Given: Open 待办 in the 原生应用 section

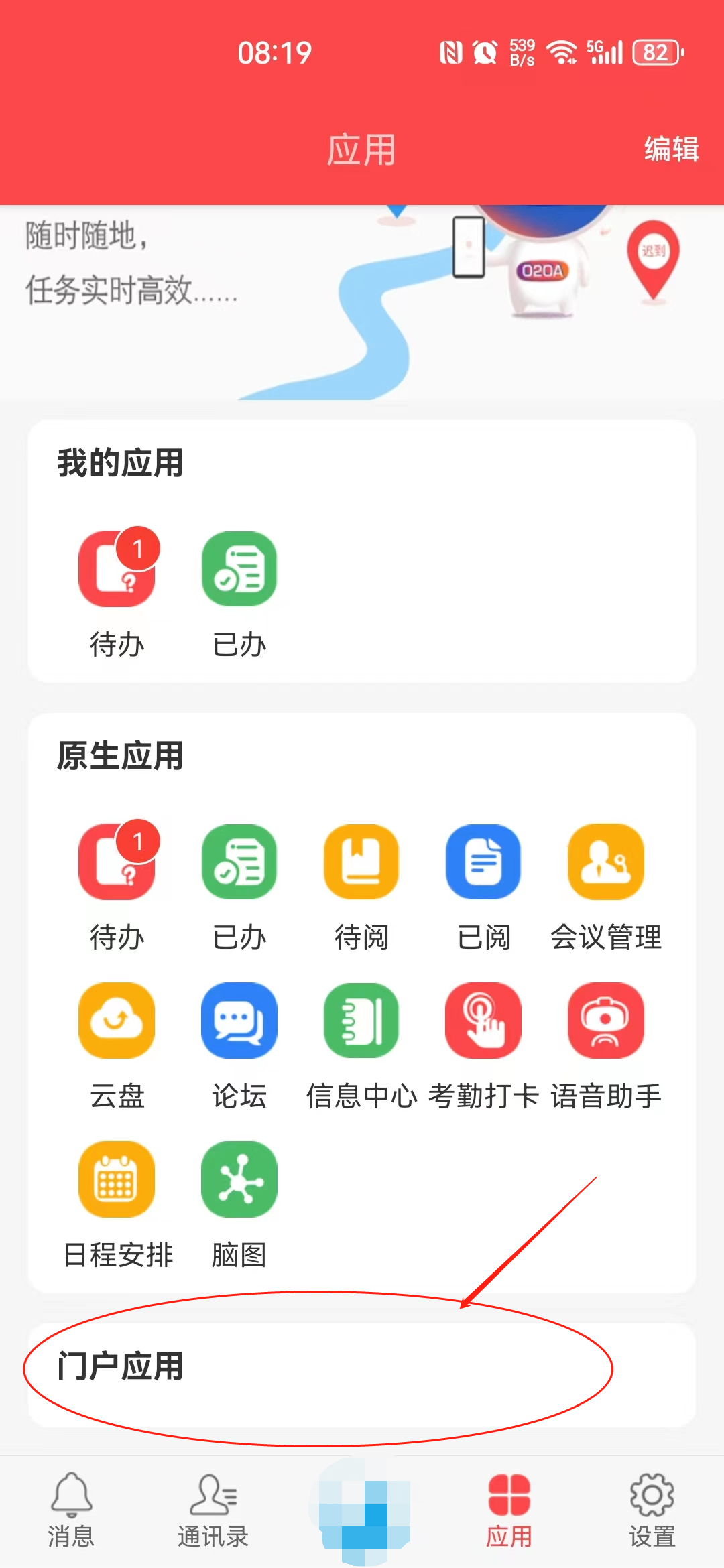Looking at the screenshot, I should click(117, 862).
